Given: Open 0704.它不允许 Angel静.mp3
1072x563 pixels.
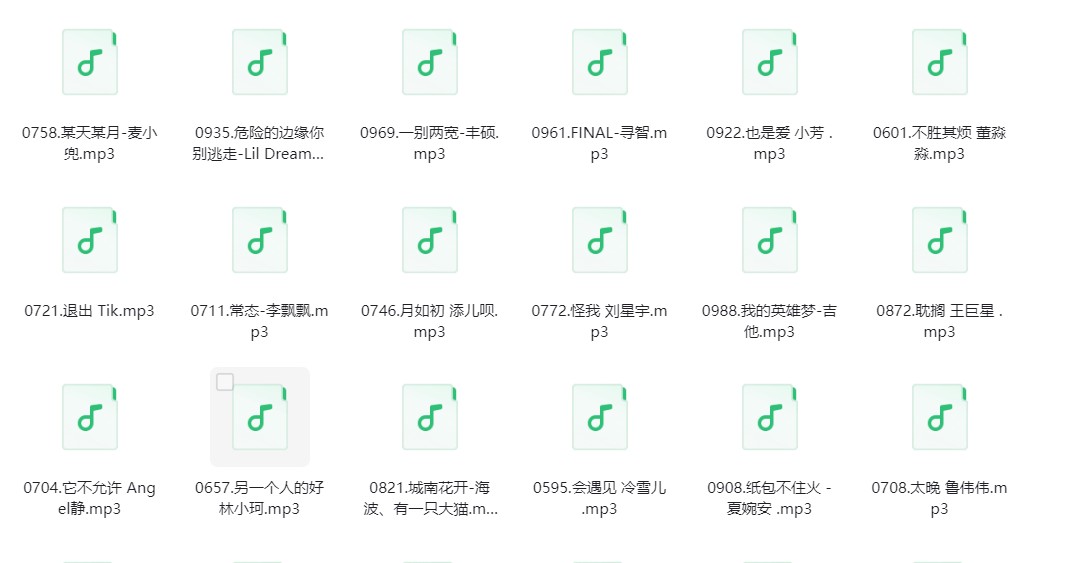Looking at the screenshot, I should click(90, 417).
